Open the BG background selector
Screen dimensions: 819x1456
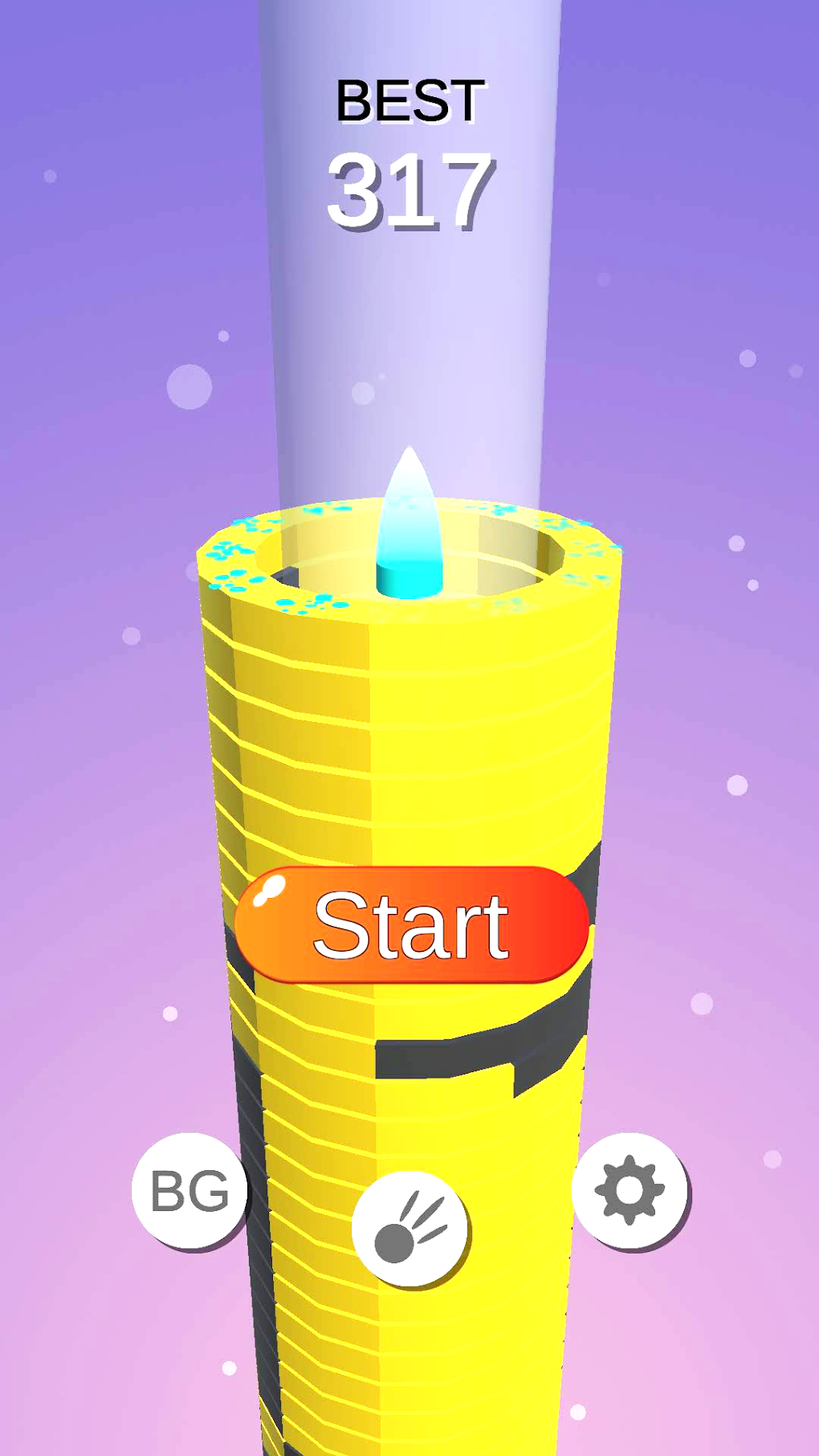coord(189,1190)
